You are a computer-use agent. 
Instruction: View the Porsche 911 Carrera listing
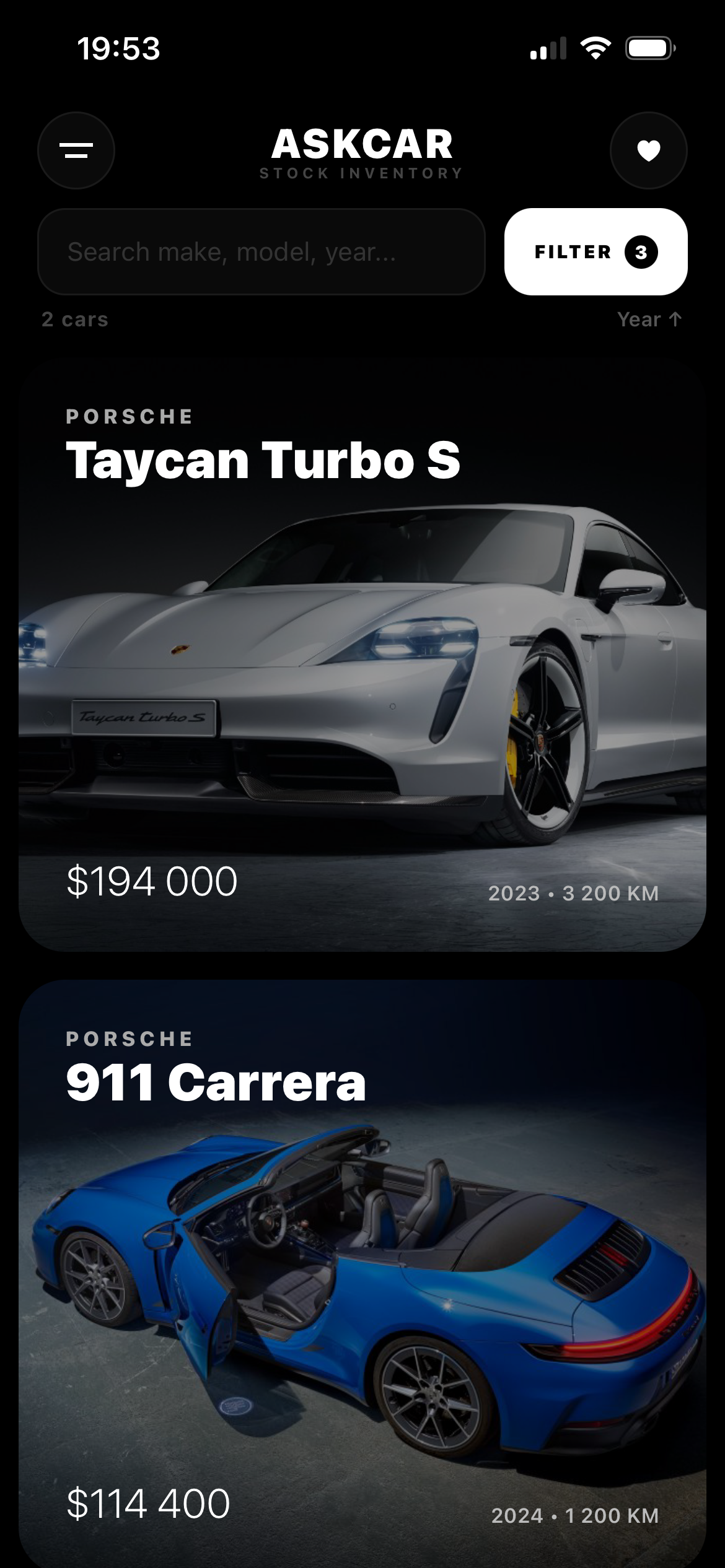362,1276
